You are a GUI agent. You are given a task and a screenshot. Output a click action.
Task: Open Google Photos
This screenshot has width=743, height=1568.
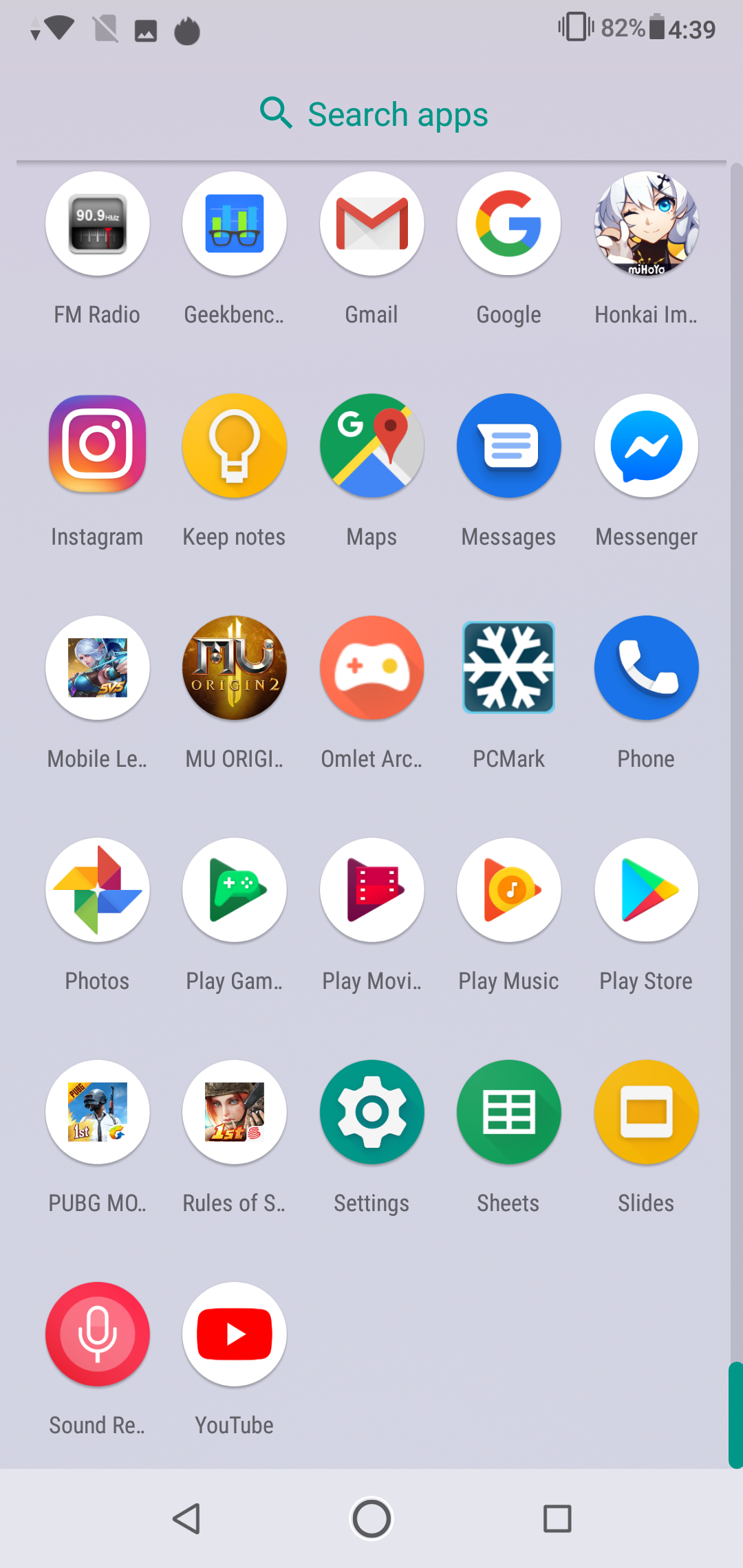(97, 890)
